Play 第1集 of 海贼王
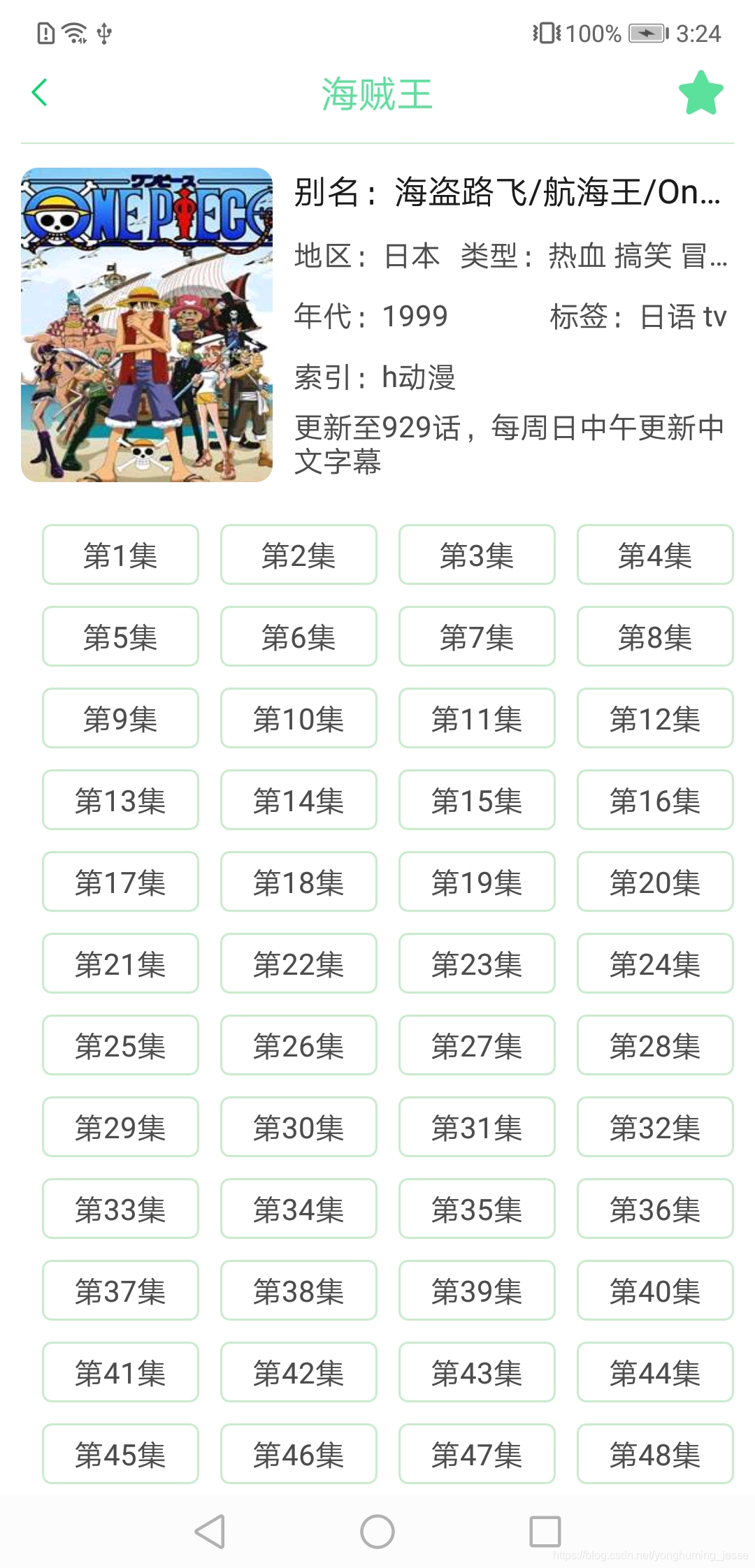755x1568 pixels. pos(120,554)
